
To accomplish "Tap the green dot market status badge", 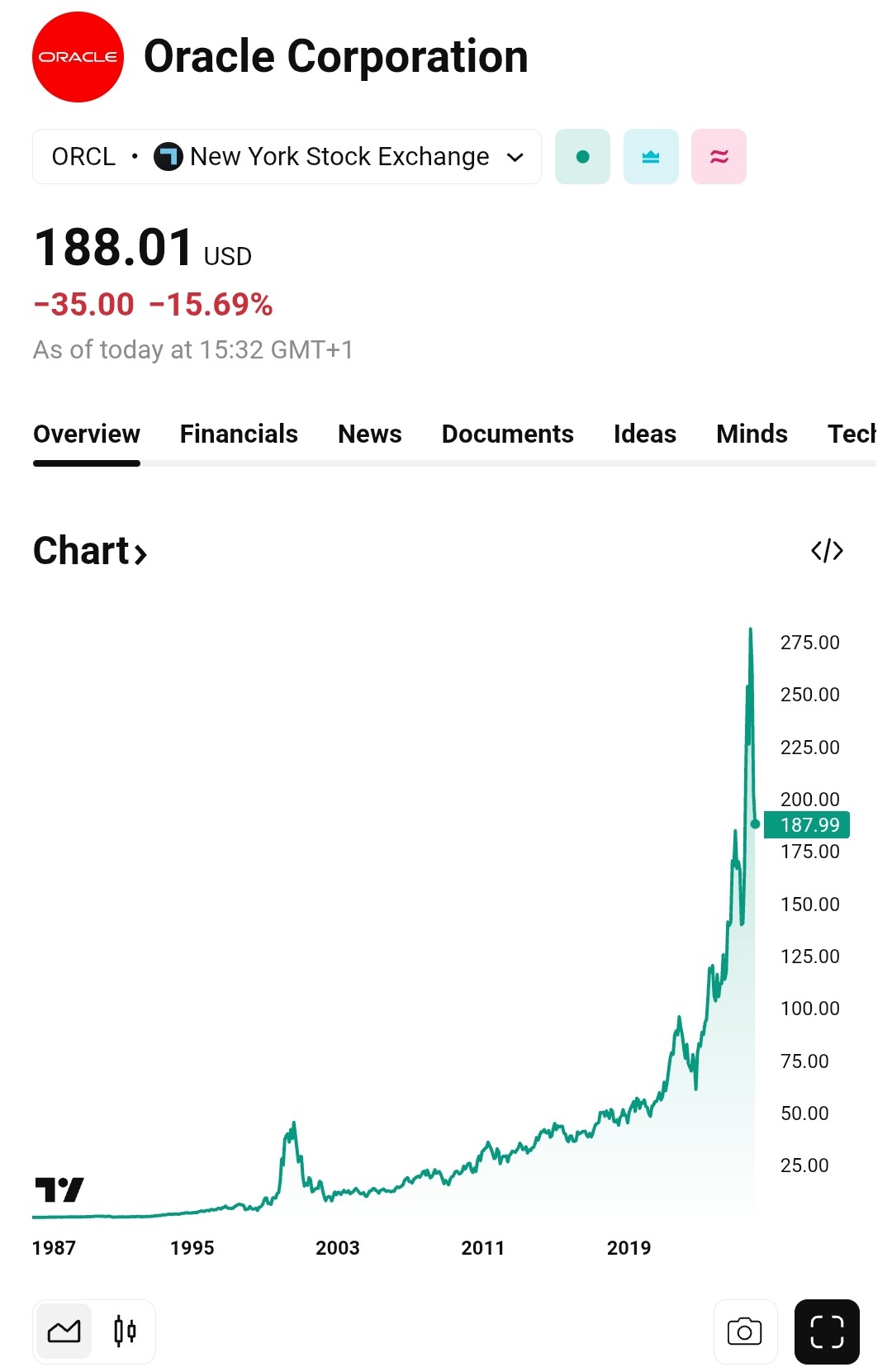I will [x=582, y=156].
